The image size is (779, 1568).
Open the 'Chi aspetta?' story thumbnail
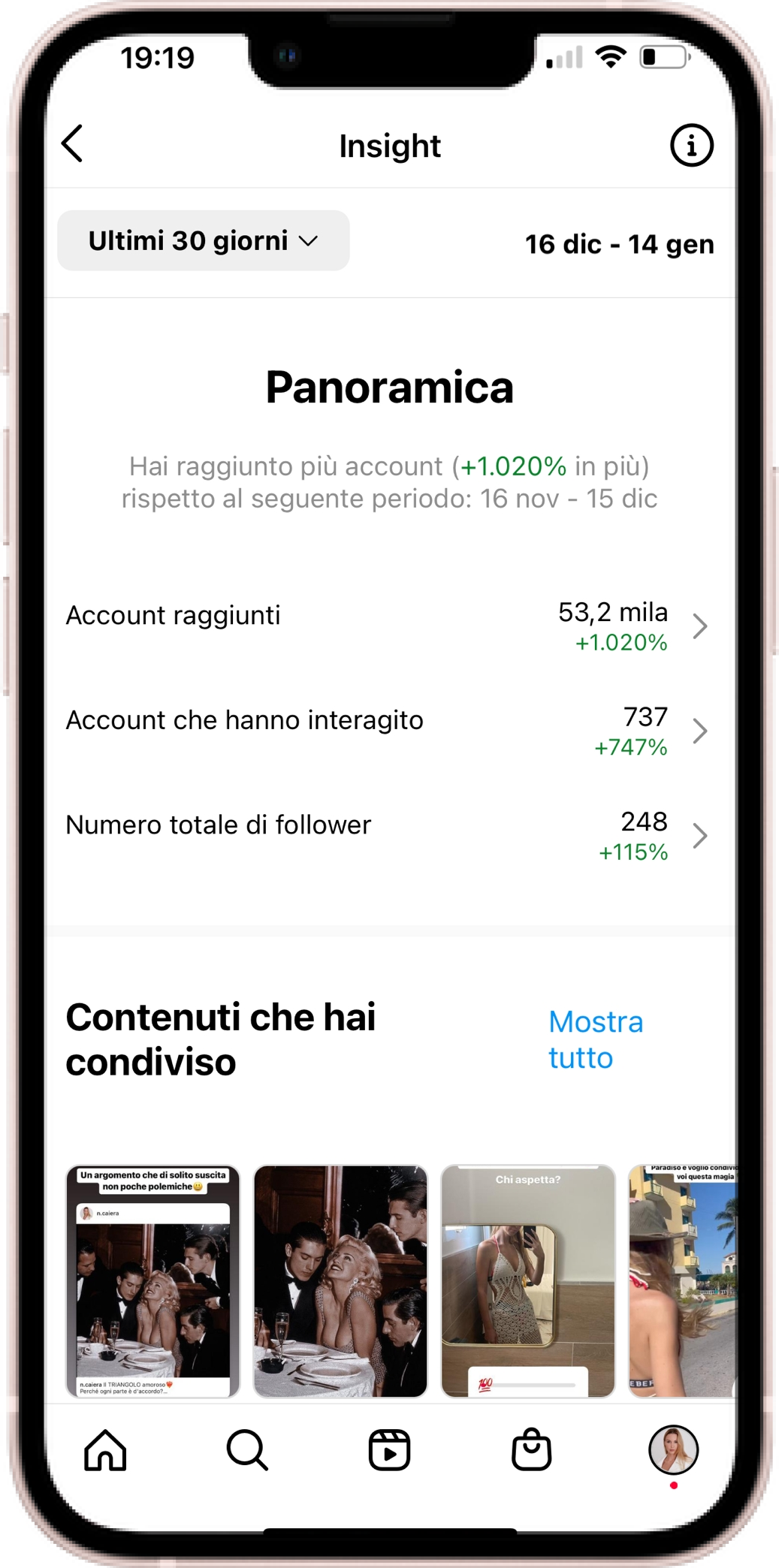[527, 1281]
